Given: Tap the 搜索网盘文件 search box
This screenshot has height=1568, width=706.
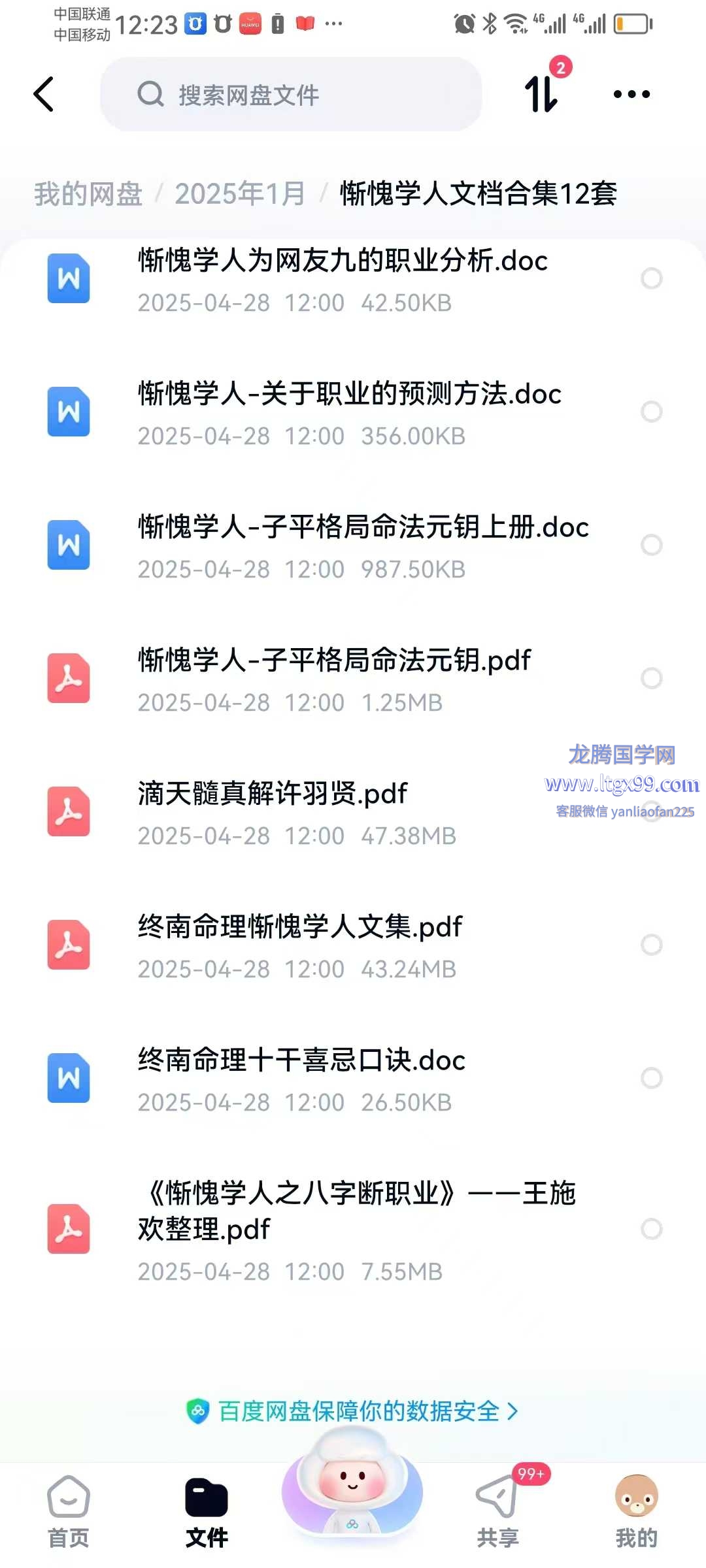Looking at the screenshot, I should [x=291, y=95].
